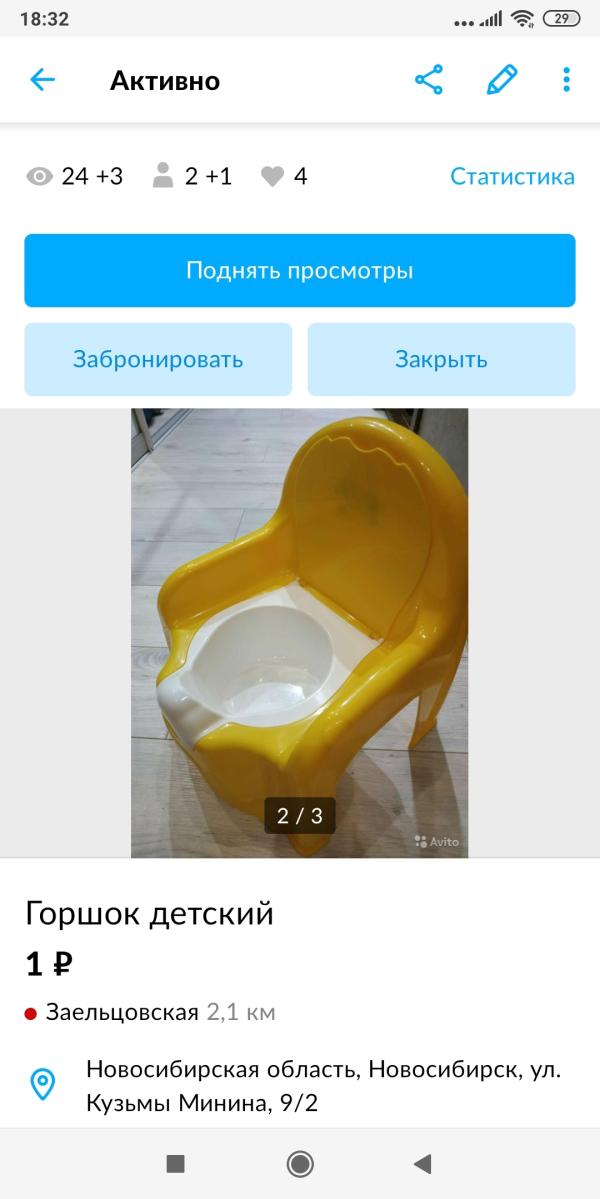Screen dimensions: 600x1199
Task: Share this listing
Action: click(x=429, y=80)
